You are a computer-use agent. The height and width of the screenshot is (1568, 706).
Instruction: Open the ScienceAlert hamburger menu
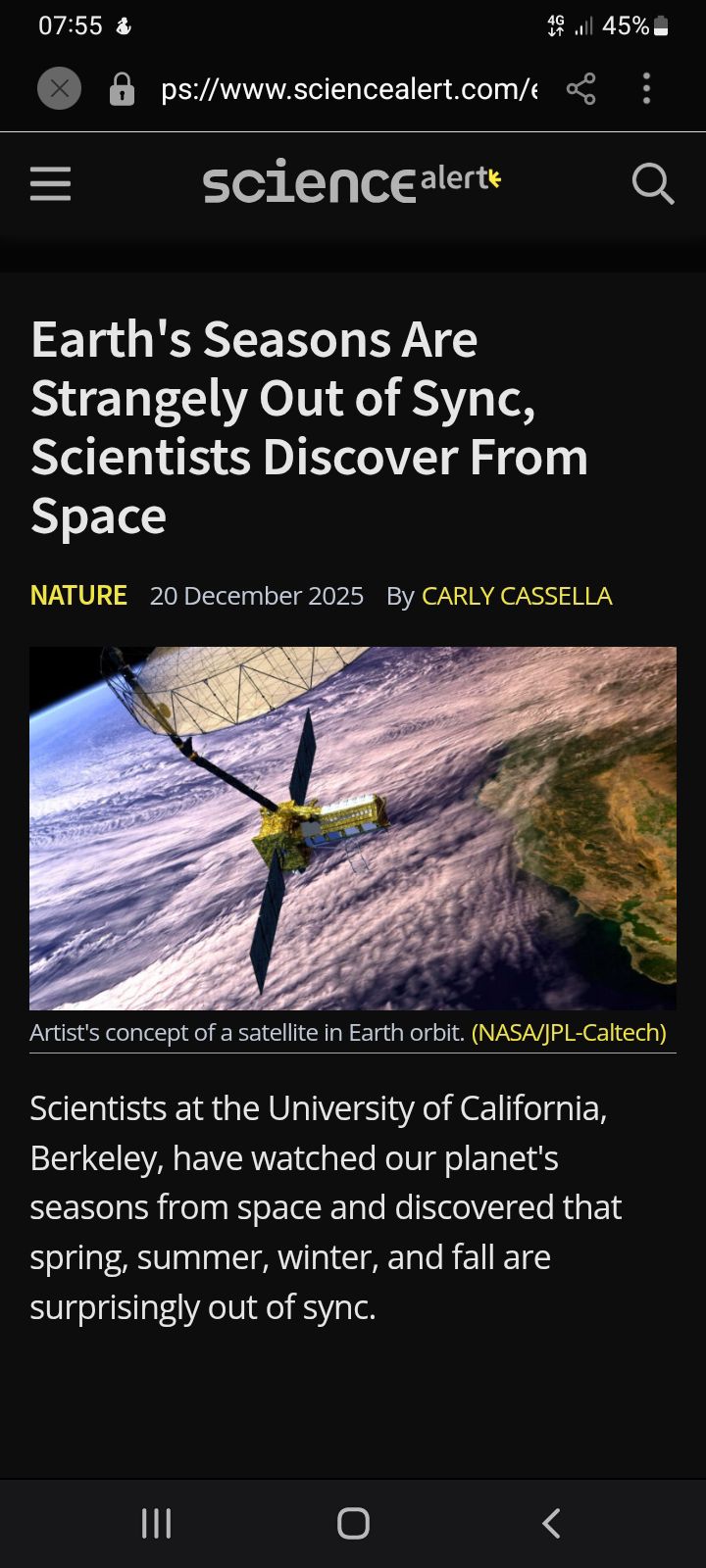pyautogui.click(x=51, y=183)
